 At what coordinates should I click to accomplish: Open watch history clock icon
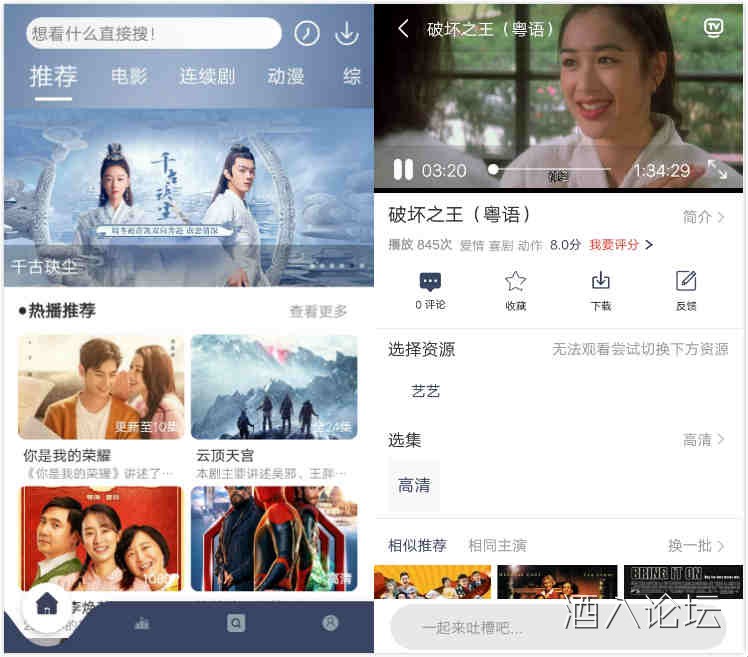pos(307,33)
